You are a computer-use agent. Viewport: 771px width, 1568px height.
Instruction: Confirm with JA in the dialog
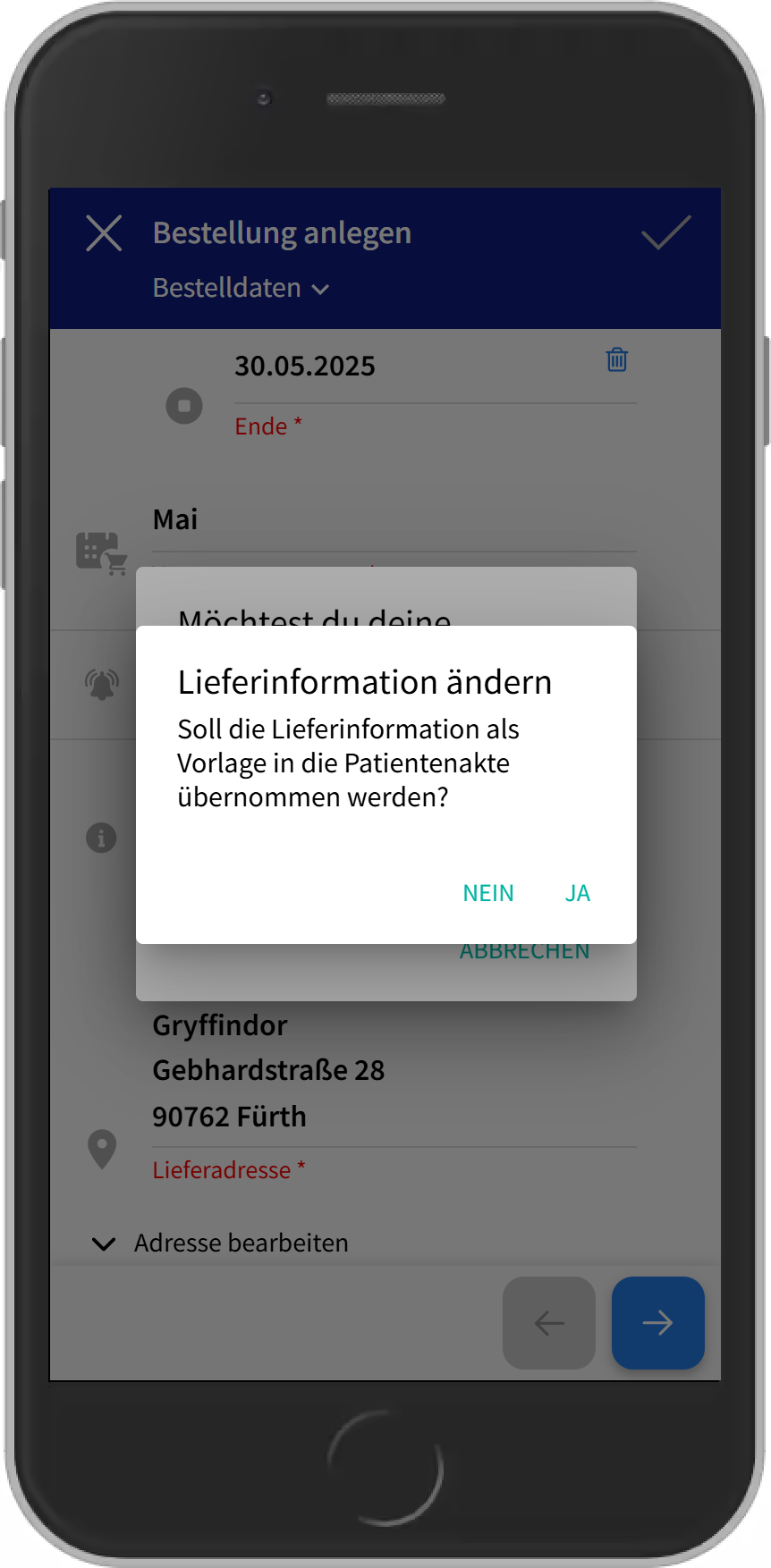[577, 893]
